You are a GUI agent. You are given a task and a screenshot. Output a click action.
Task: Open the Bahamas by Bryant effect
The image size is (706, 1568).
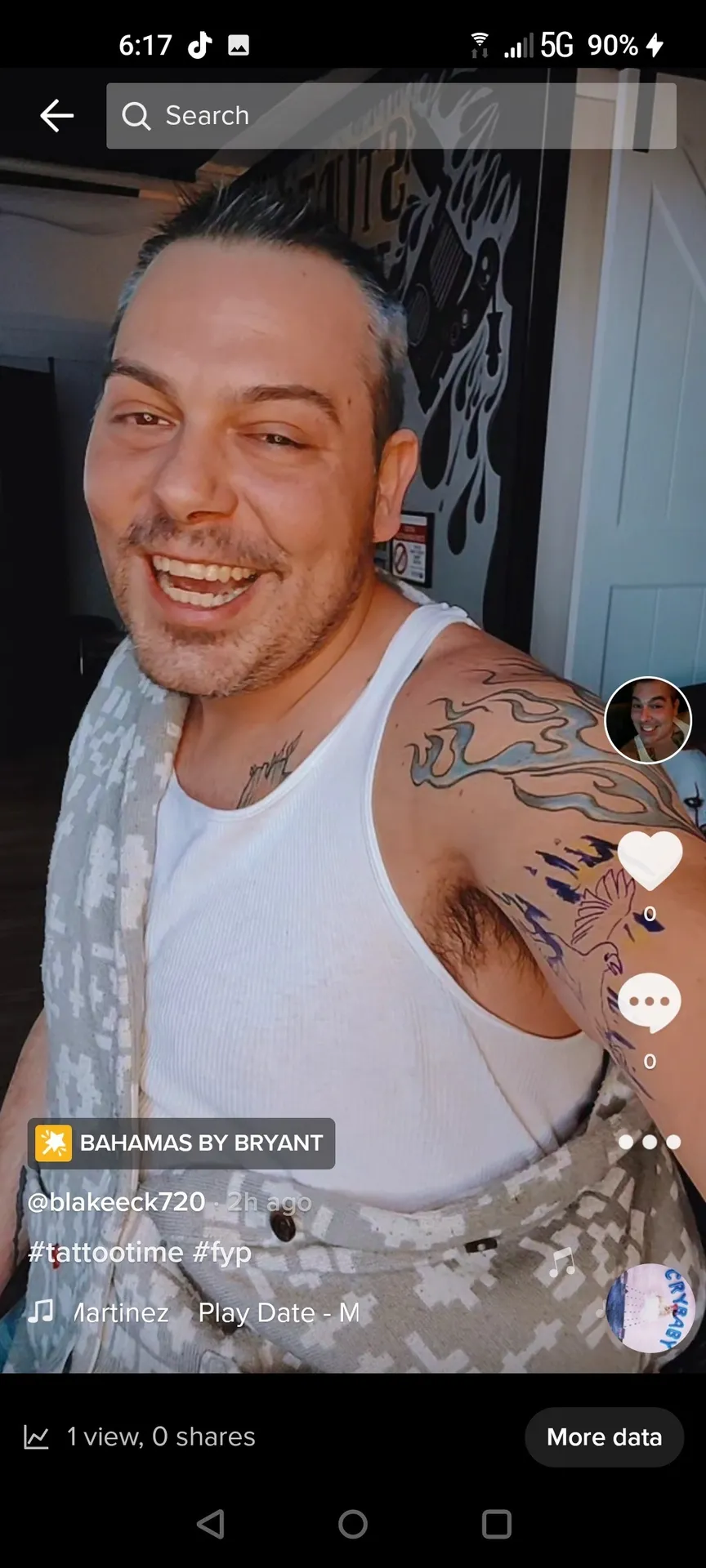[x=181, y=1143]
